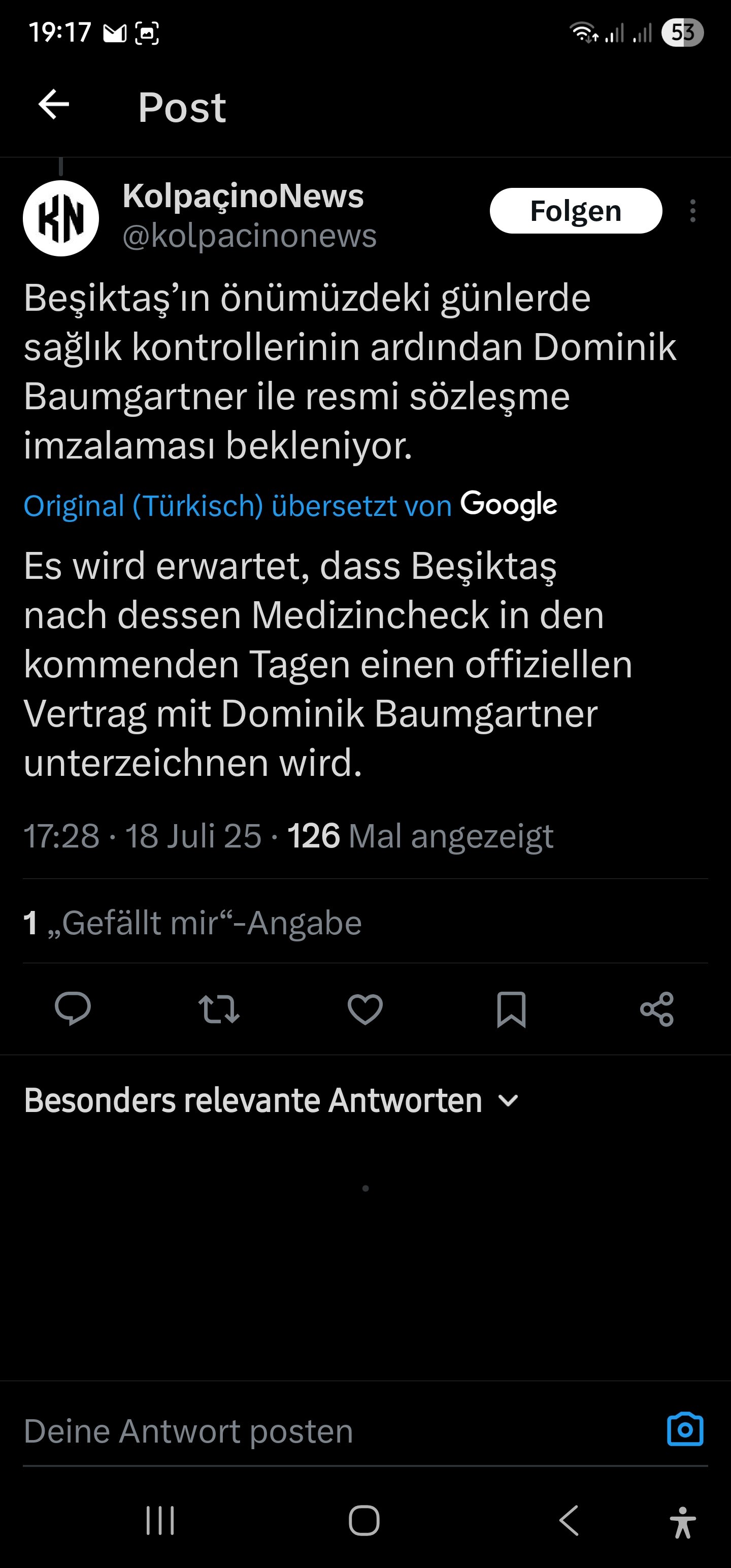Expand Besonders relevante Antworten sorting dropdown
The image size is (731, 1568).
point(272,1100)
